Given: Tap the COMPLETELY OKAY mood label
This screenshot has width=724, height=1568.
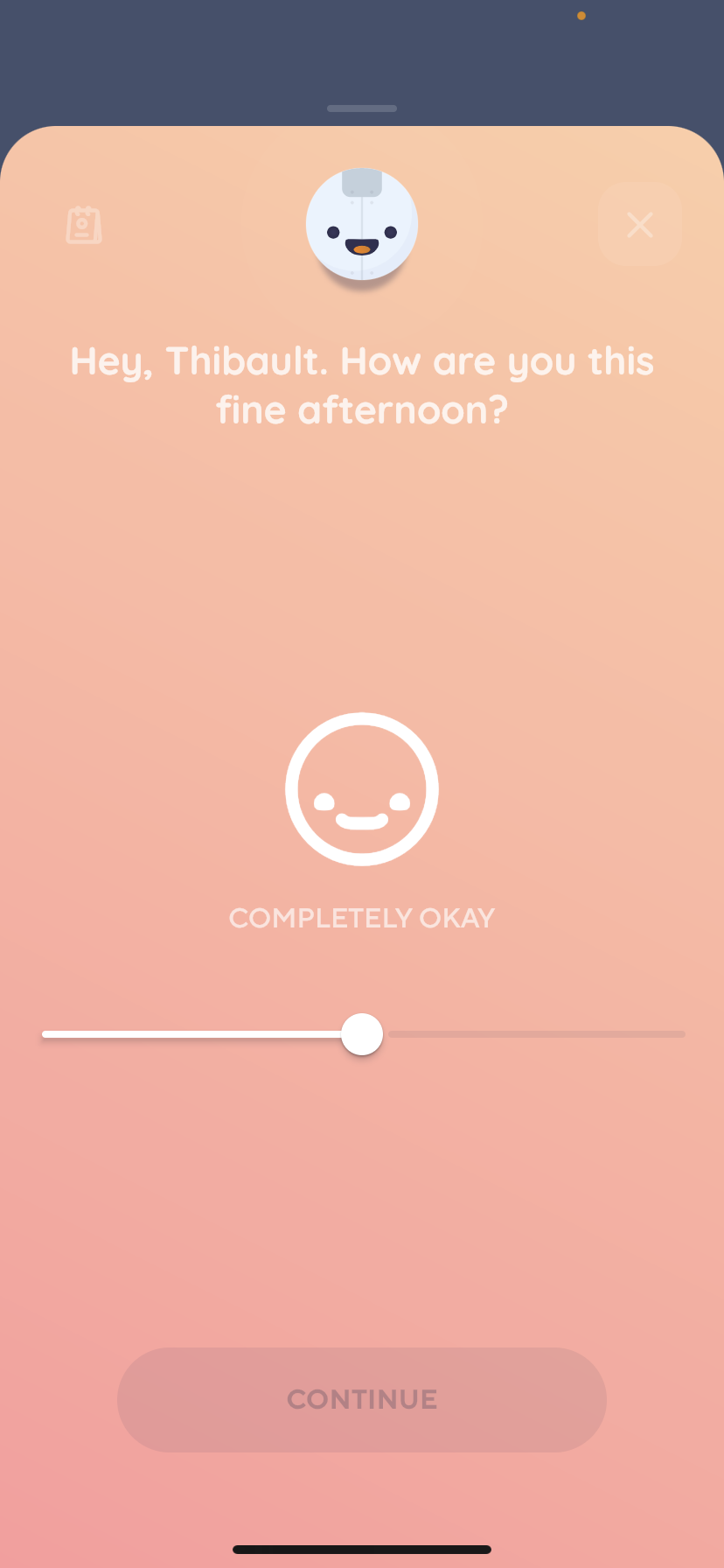Looking at the screenshot, I should (361, 917).
